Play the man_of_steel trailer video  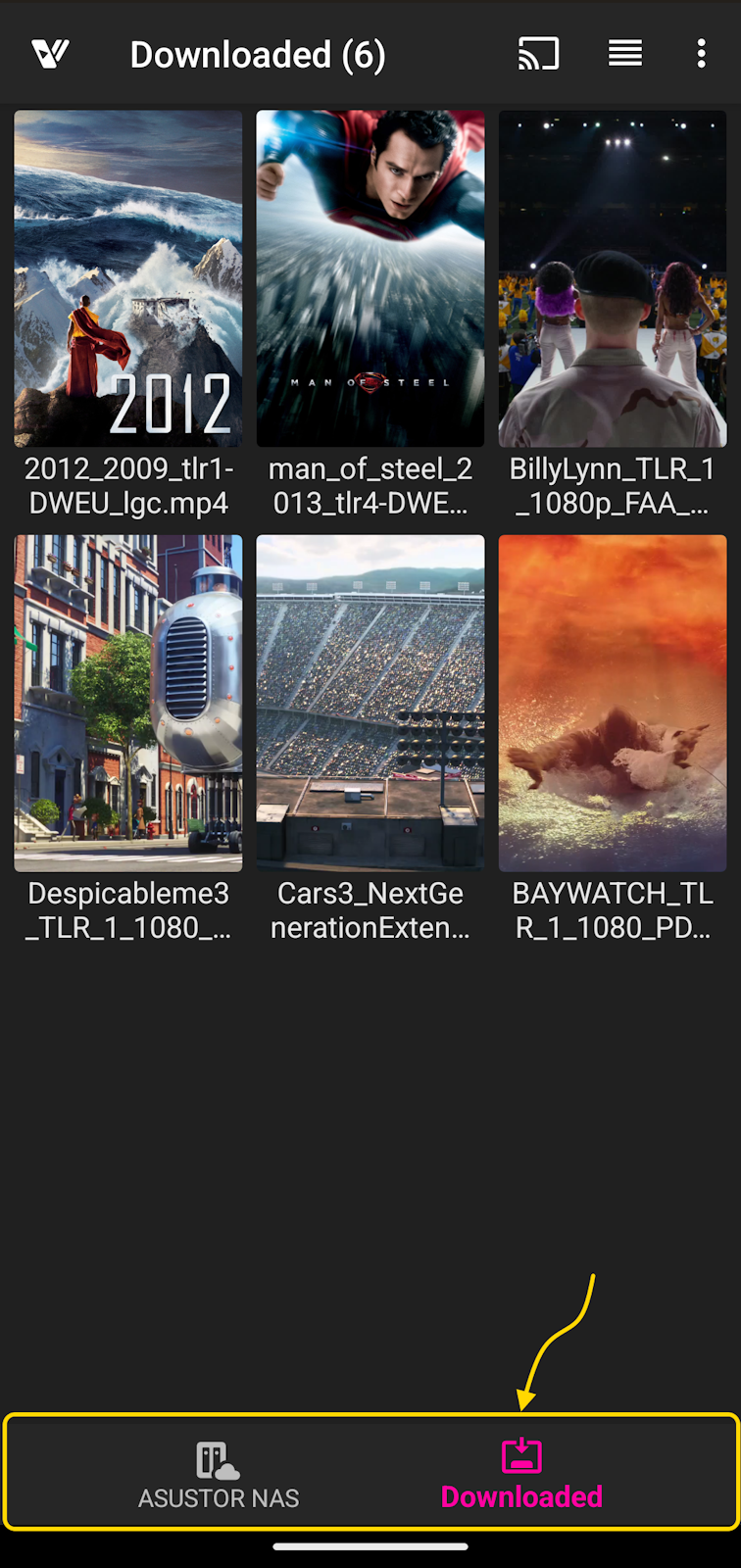point(370,279)
